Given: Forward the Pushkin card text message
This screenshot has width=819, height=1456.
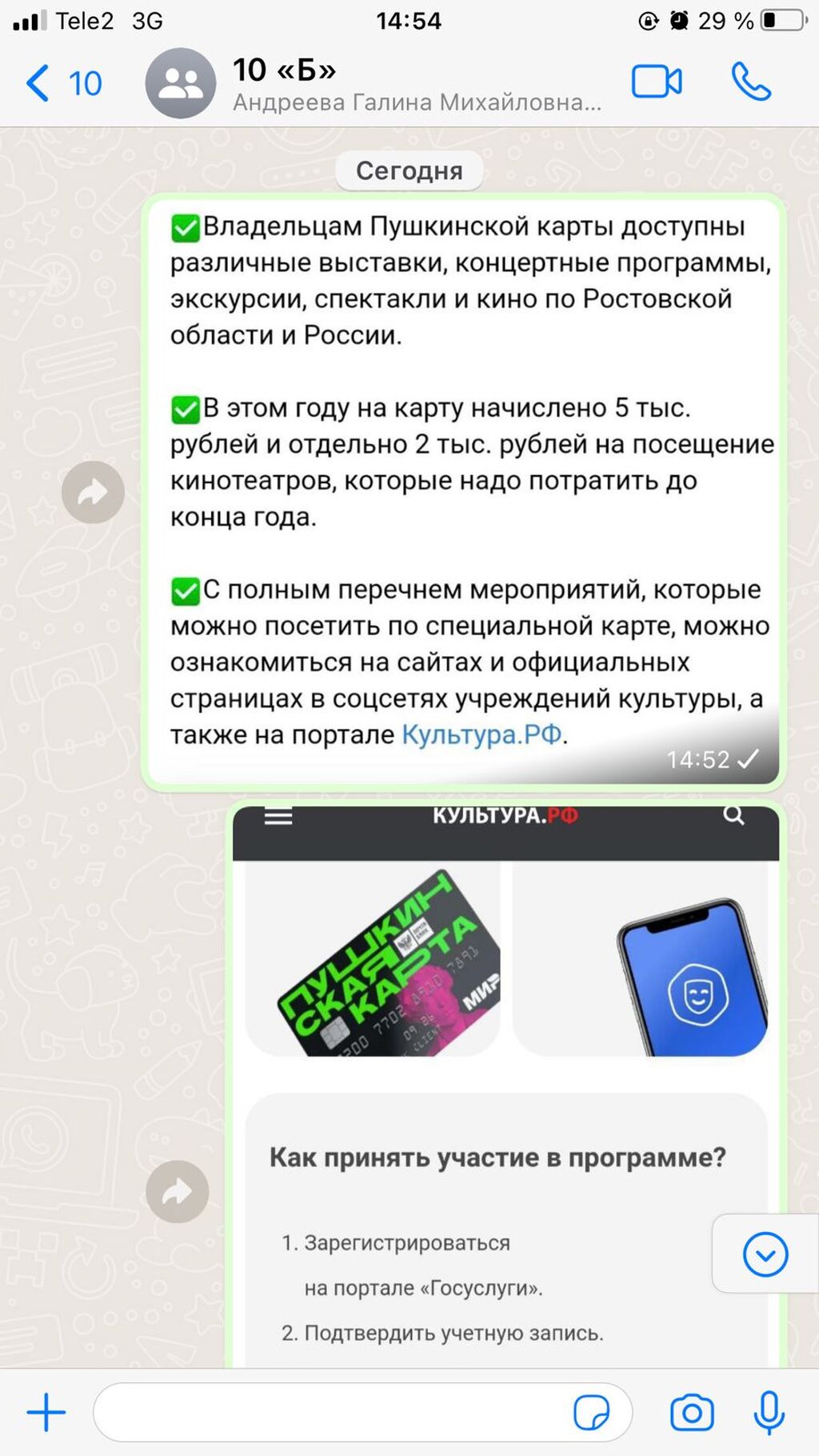Looking at the screenshot, I should (93, 492).
